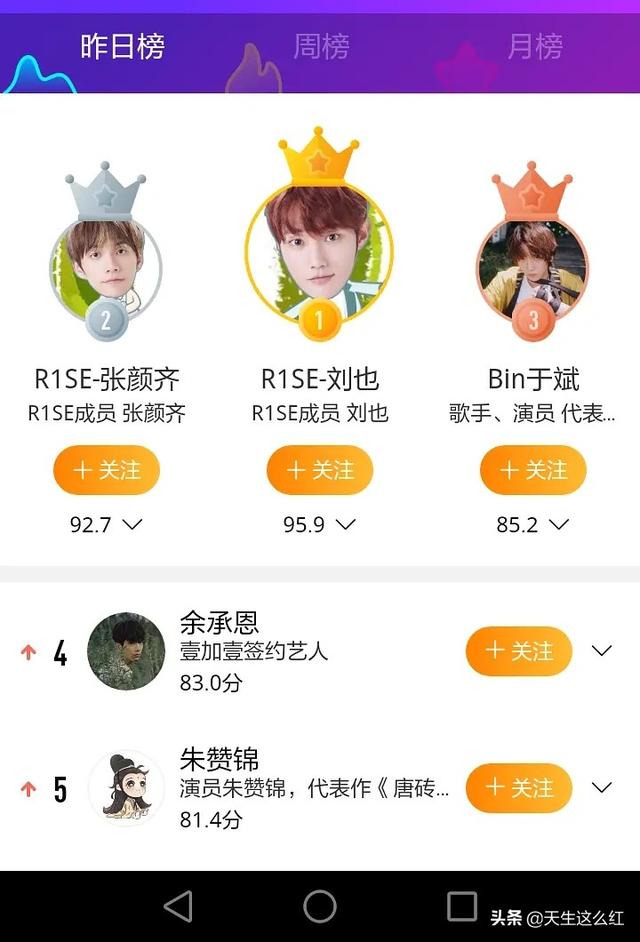This screenshot has height=942, width=640.
Task: Expand 朱赞锦's row with the chevron
Action: point(601,788)
